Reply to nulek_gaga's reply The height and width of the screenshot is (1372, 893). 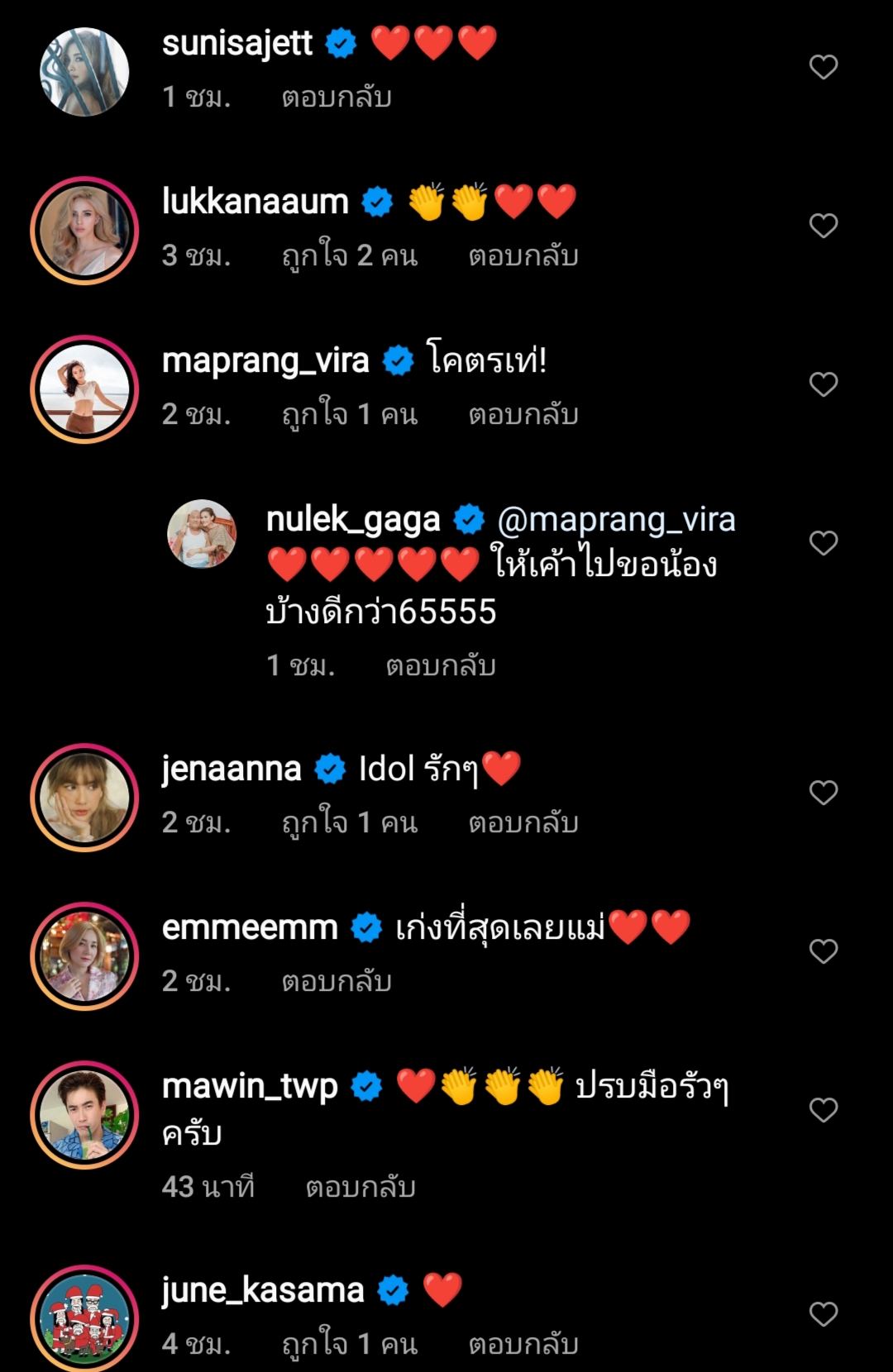pos(440,666)
